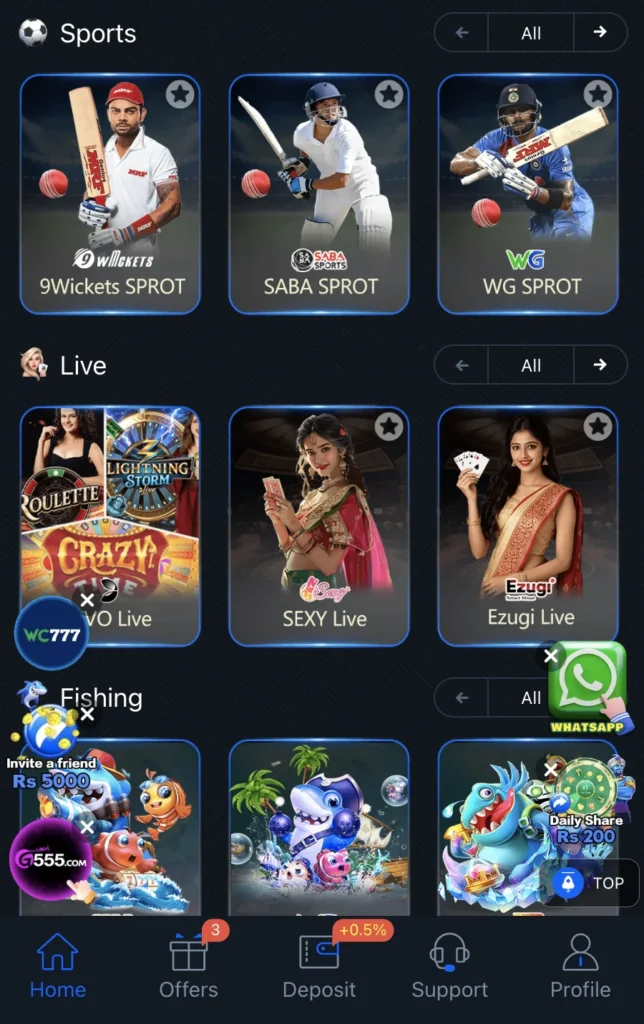
Task: Go to the Profile tab
Action: tap(580, 970)
